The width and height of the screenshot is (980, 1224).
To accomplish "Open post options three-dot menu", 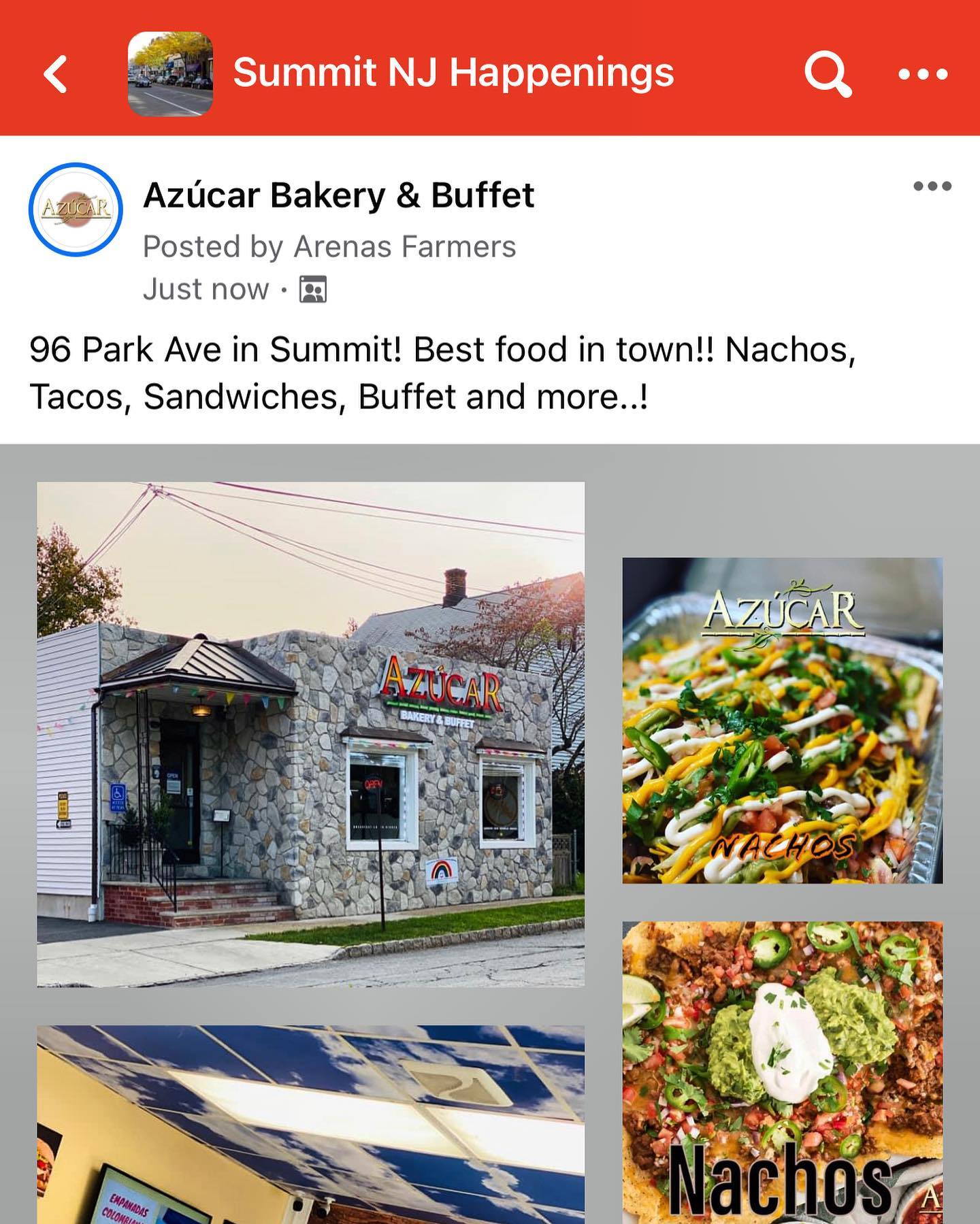I will click(x=932, y=186).
